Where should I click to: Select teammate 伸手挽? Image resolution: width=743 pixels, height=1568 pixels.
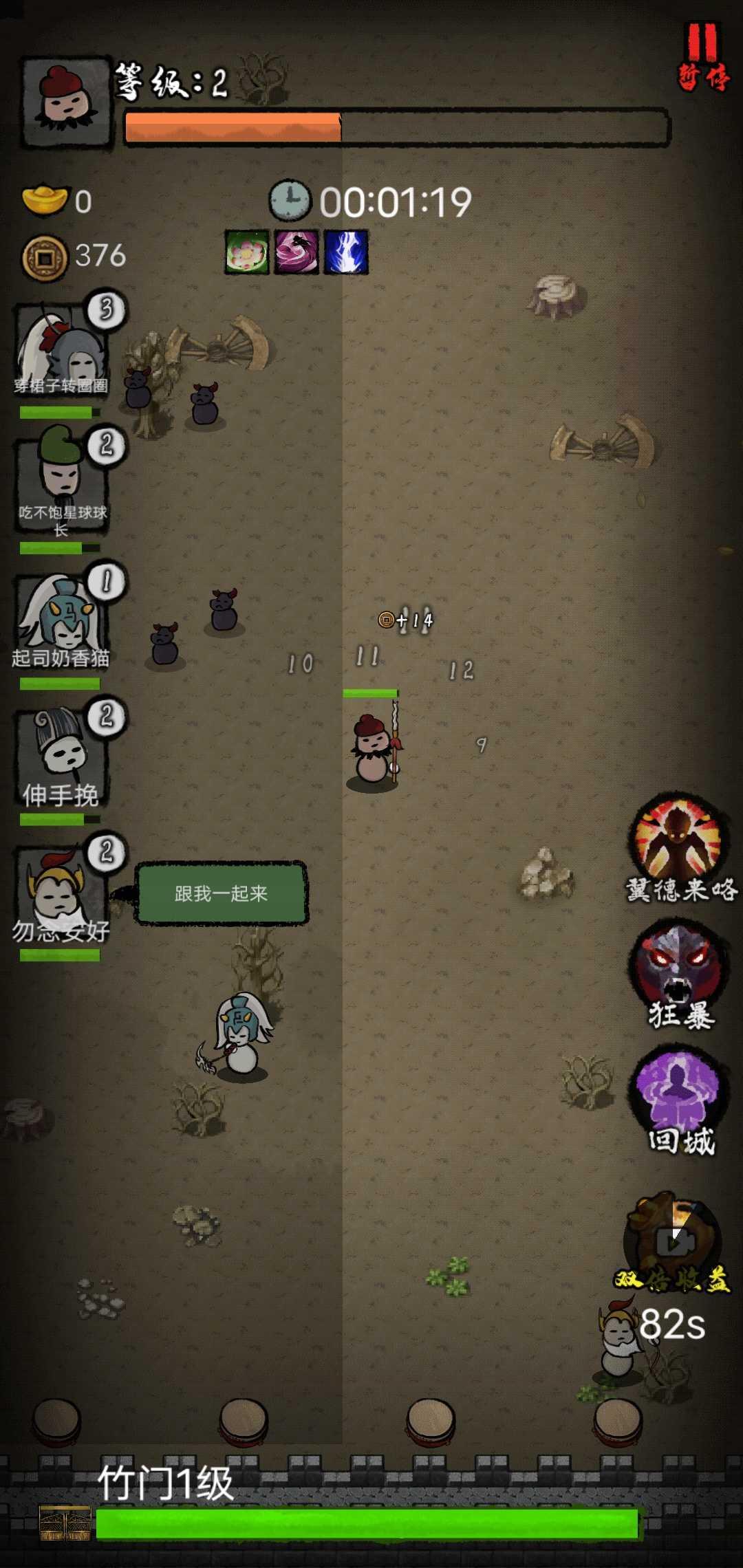point(61,756)
